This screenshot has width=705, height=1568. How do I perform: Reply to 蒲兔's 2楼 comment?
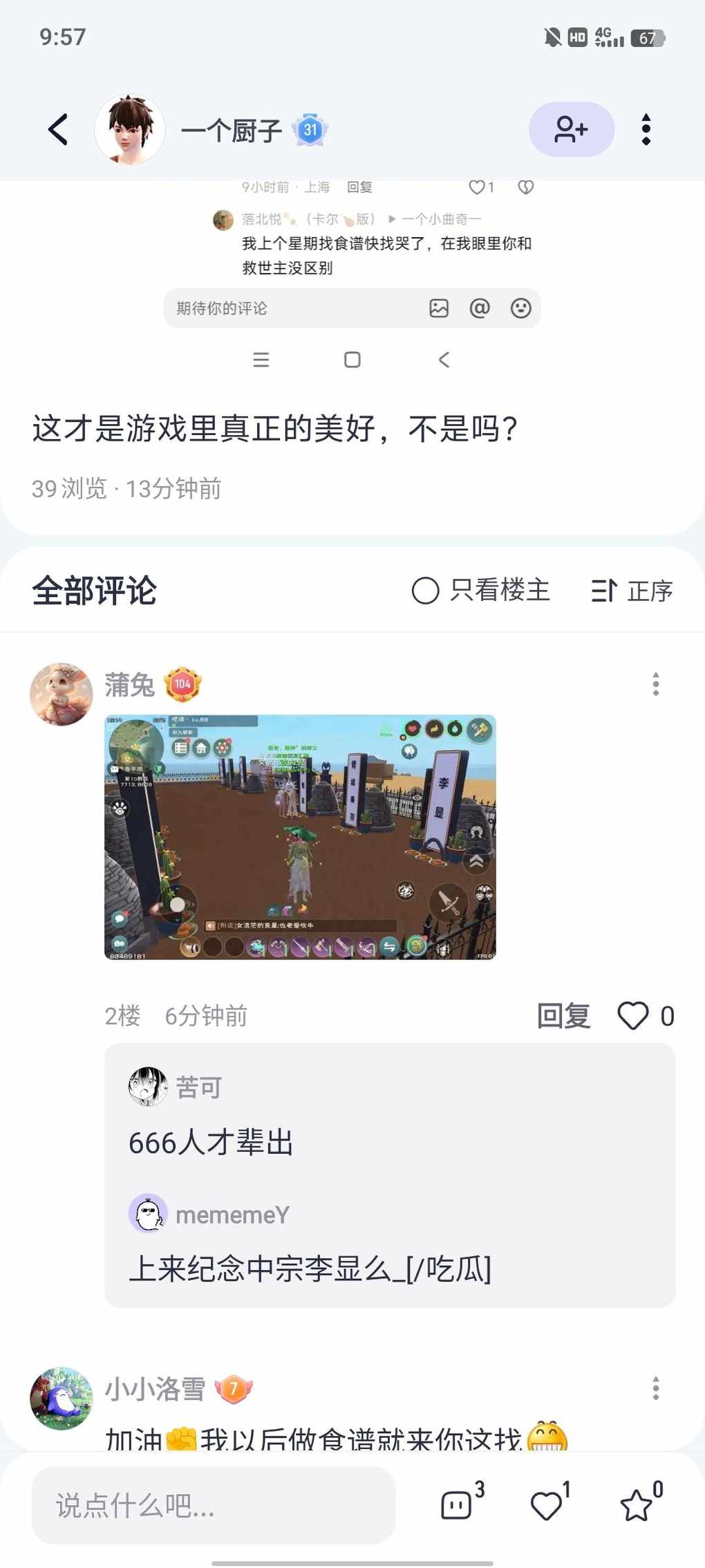coord(563,1016)
